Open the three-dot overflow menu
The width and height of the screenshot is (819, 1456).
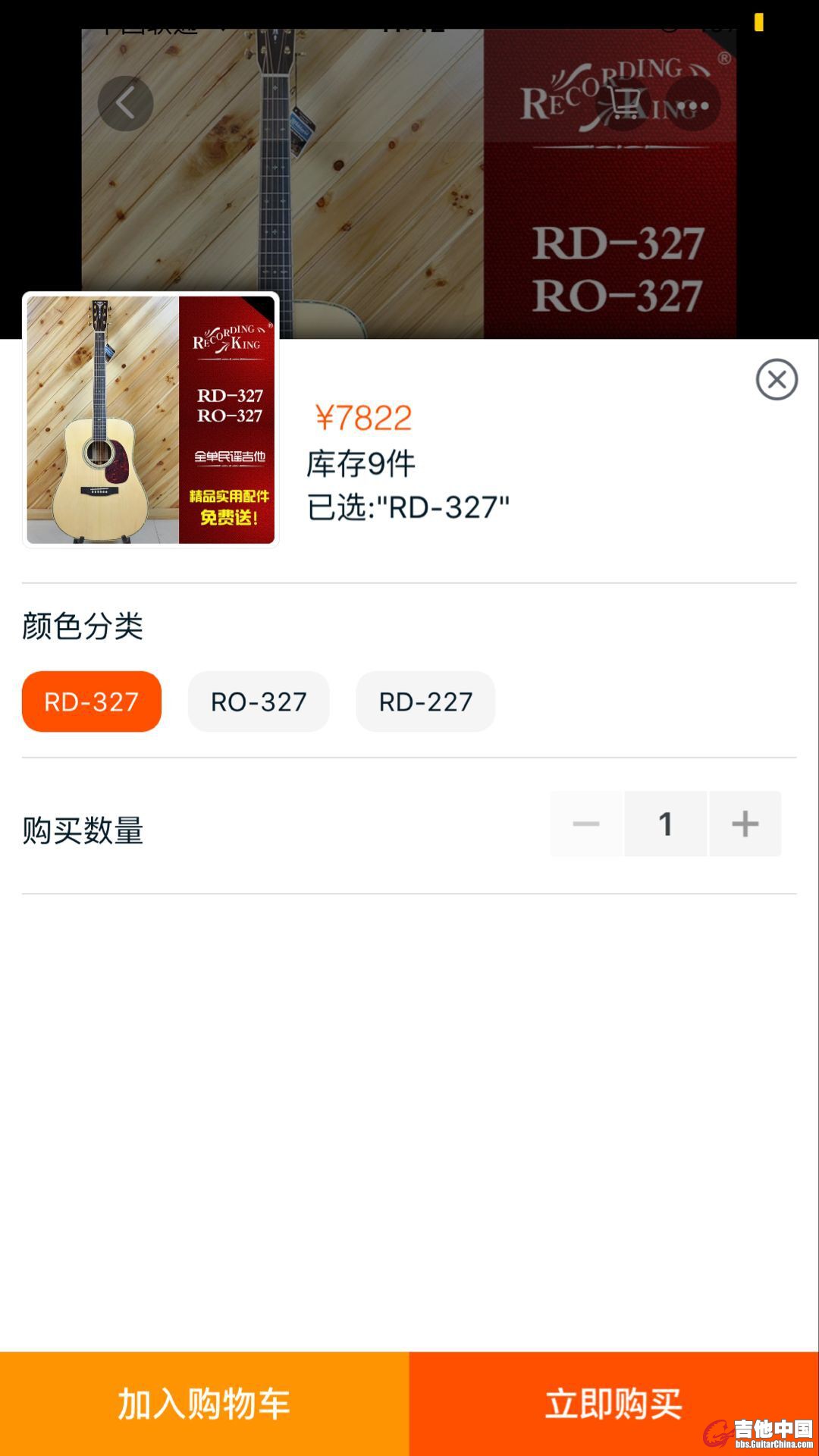click(692, 104)
